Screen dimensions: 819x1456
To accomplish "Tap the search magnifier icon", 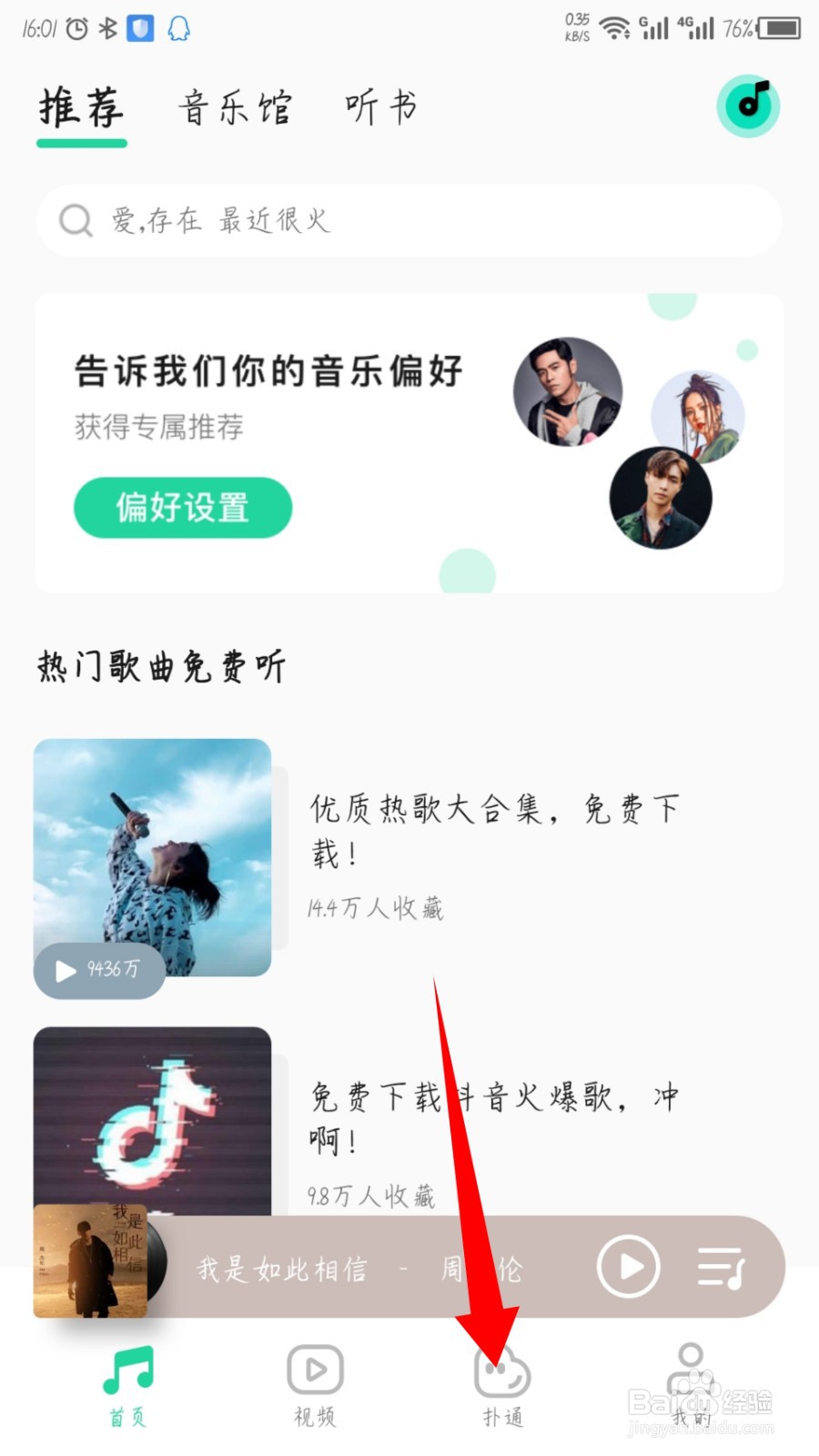I will click(x=76, y=220).
